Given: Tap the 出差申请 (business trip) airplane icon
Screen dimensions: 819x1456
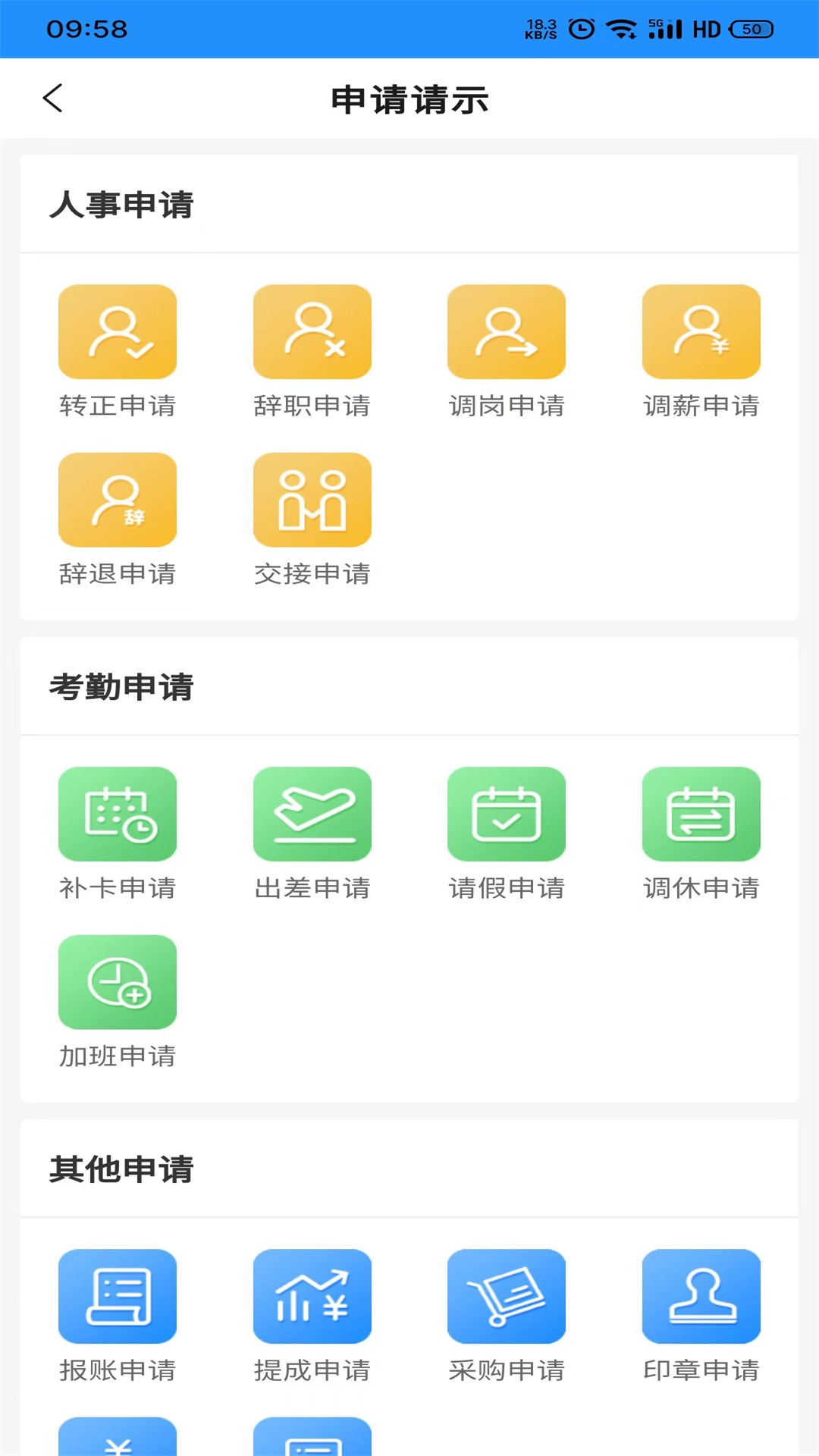Looking at the screenshot, I should tap(312, 813).
